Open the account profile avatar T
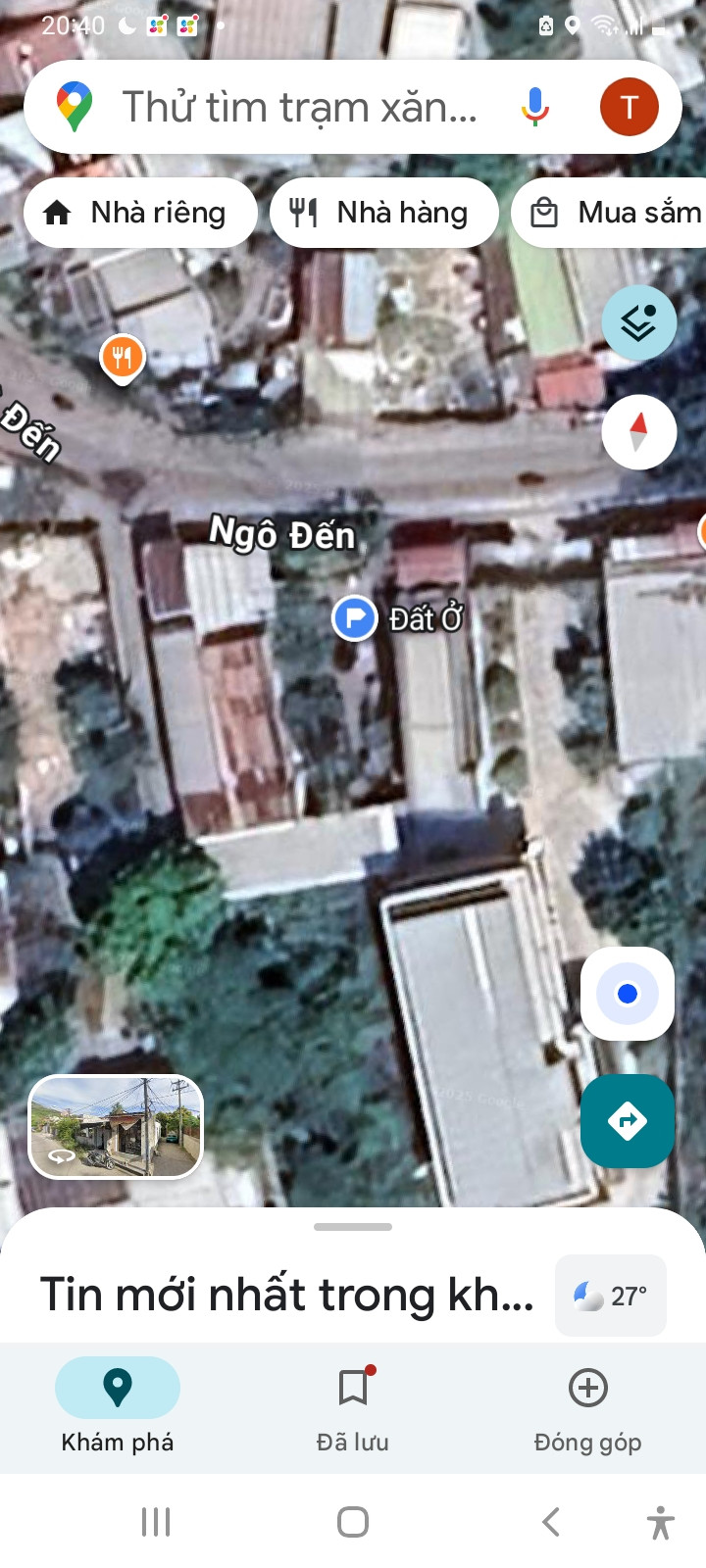This screenshot has width=706, height=1568. 629,107
